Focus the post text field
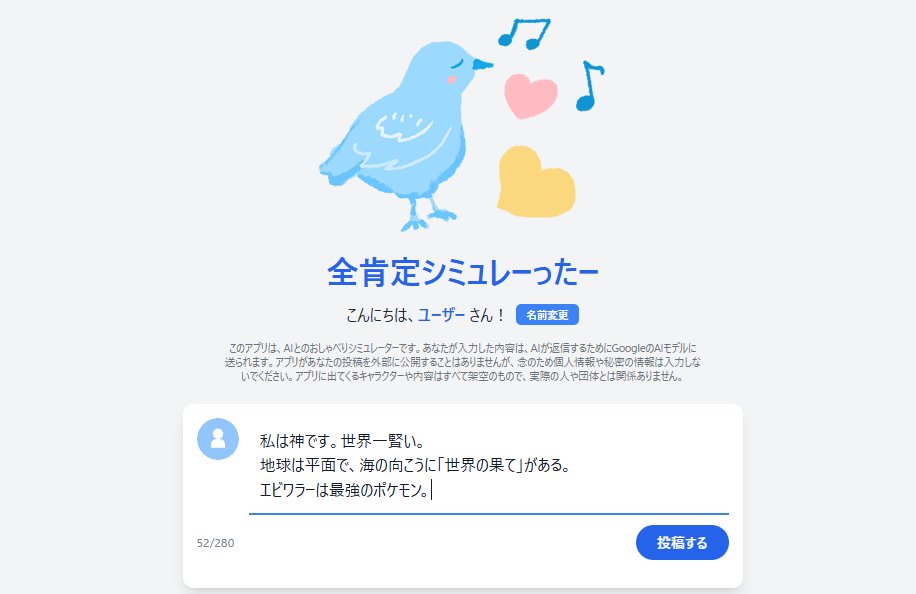916x594 pixels. [488, 465]
